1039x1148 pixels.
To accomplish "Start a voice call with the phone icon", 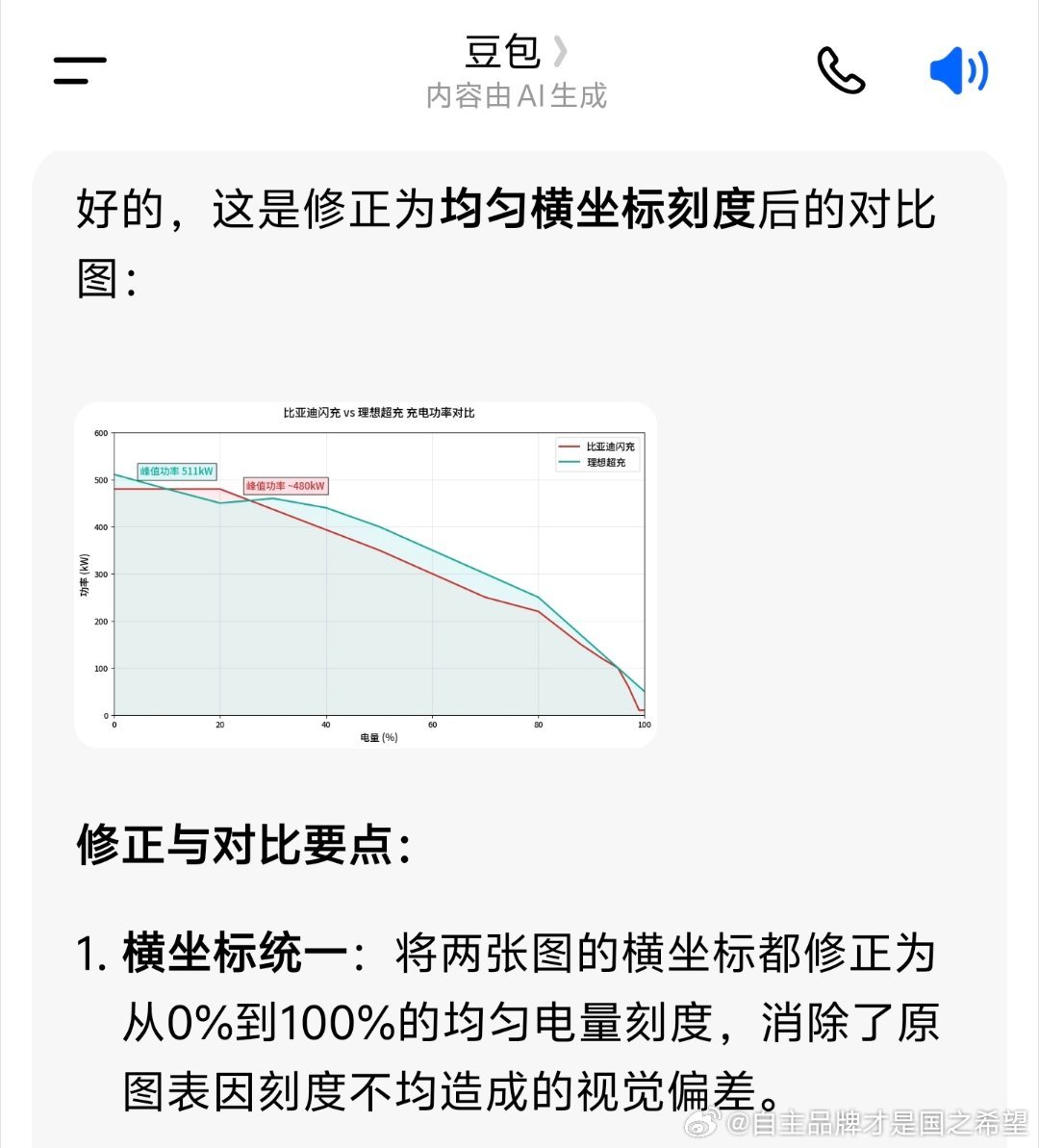I will coord(840,71).
